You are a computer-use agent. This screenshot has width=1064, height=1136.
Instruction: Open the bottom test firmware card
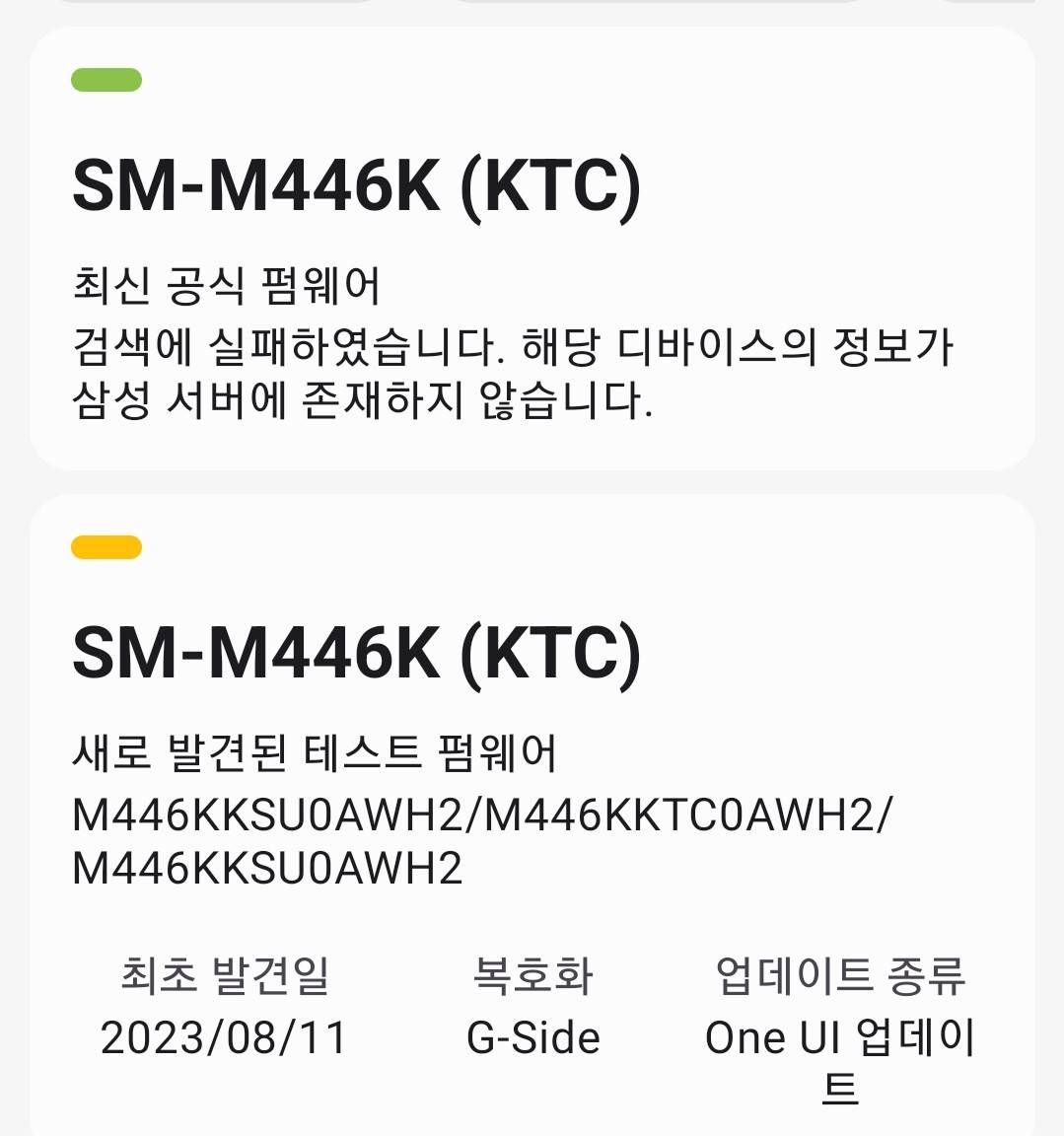[532, 818]
